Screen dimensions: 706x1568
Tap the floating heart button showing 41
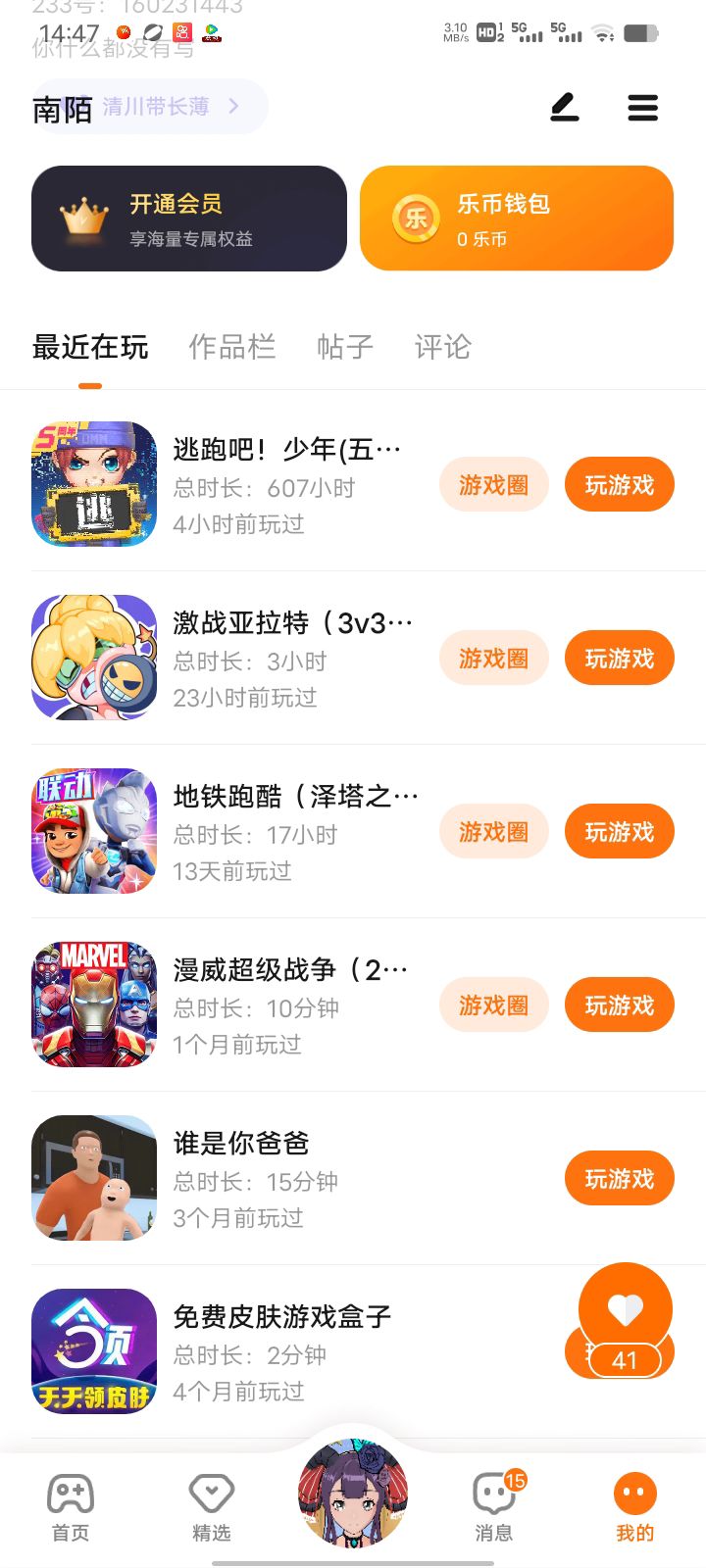(x=625, y=1318)
